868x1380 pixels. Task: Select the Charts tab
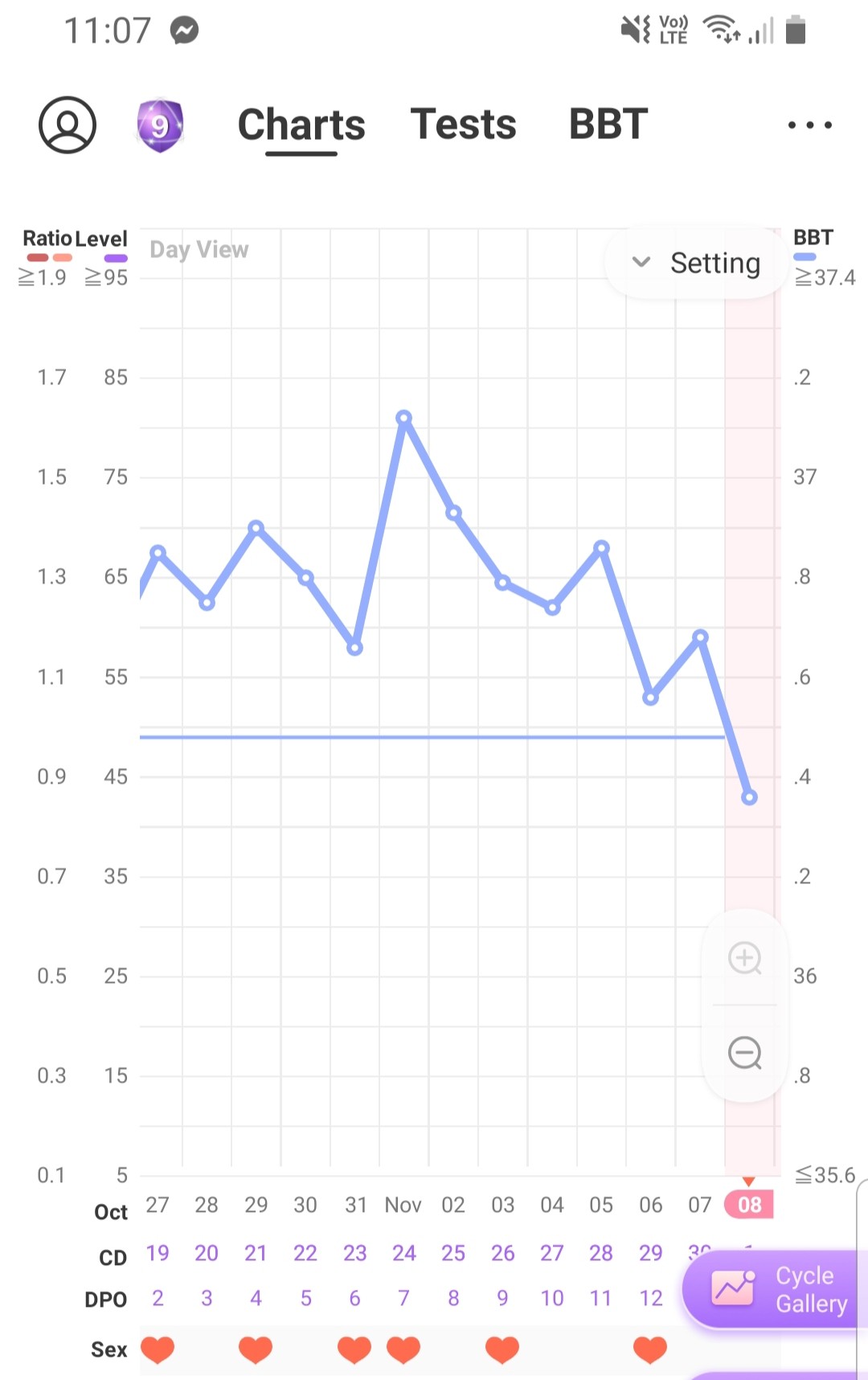click(x=301, y=125)
